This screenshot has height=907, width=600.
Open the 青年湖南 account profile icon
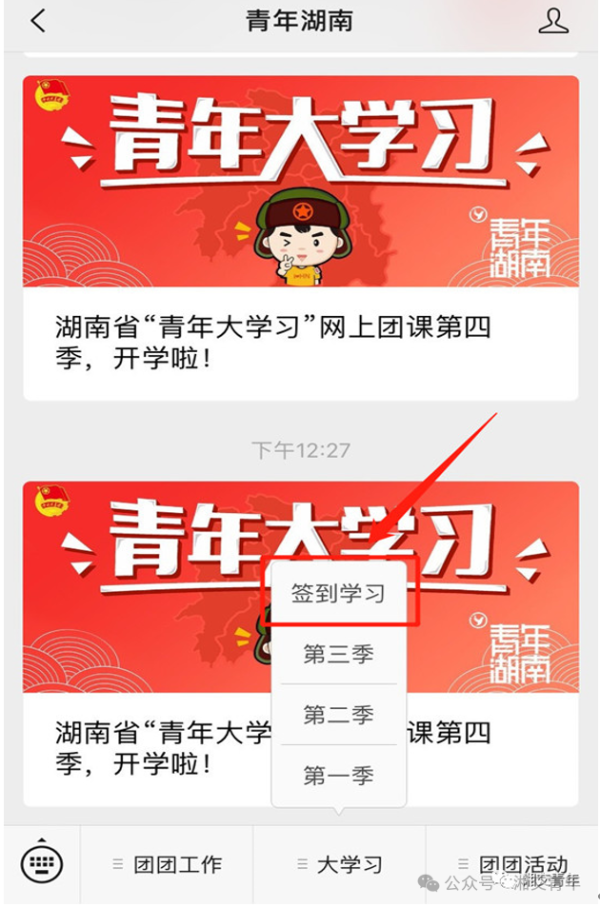click(553, 21)
